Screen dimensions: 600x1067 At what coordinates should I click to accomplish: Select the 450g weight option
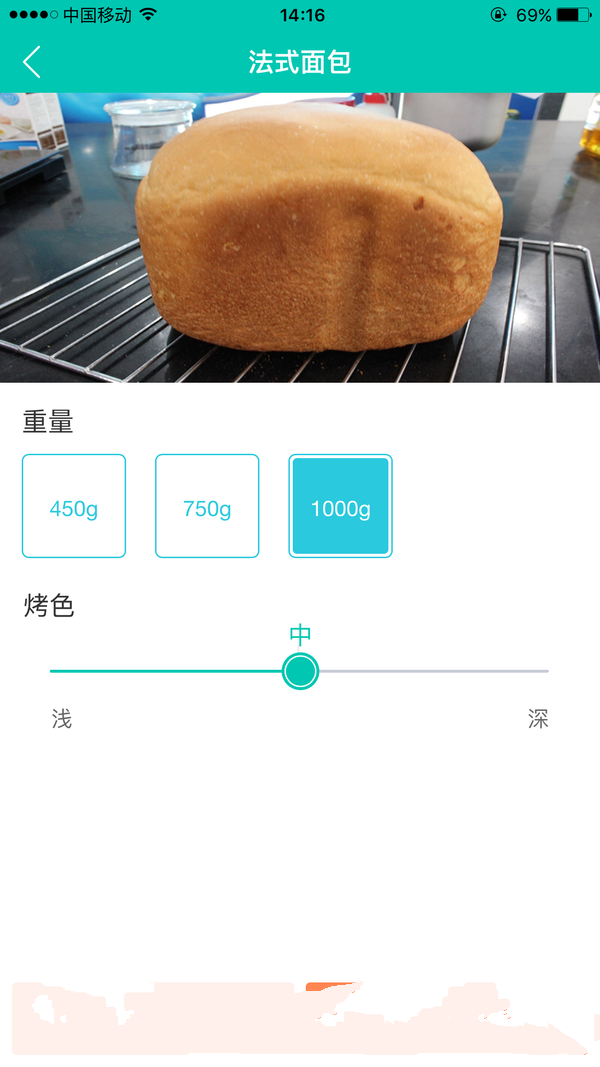tap(74, 507)
